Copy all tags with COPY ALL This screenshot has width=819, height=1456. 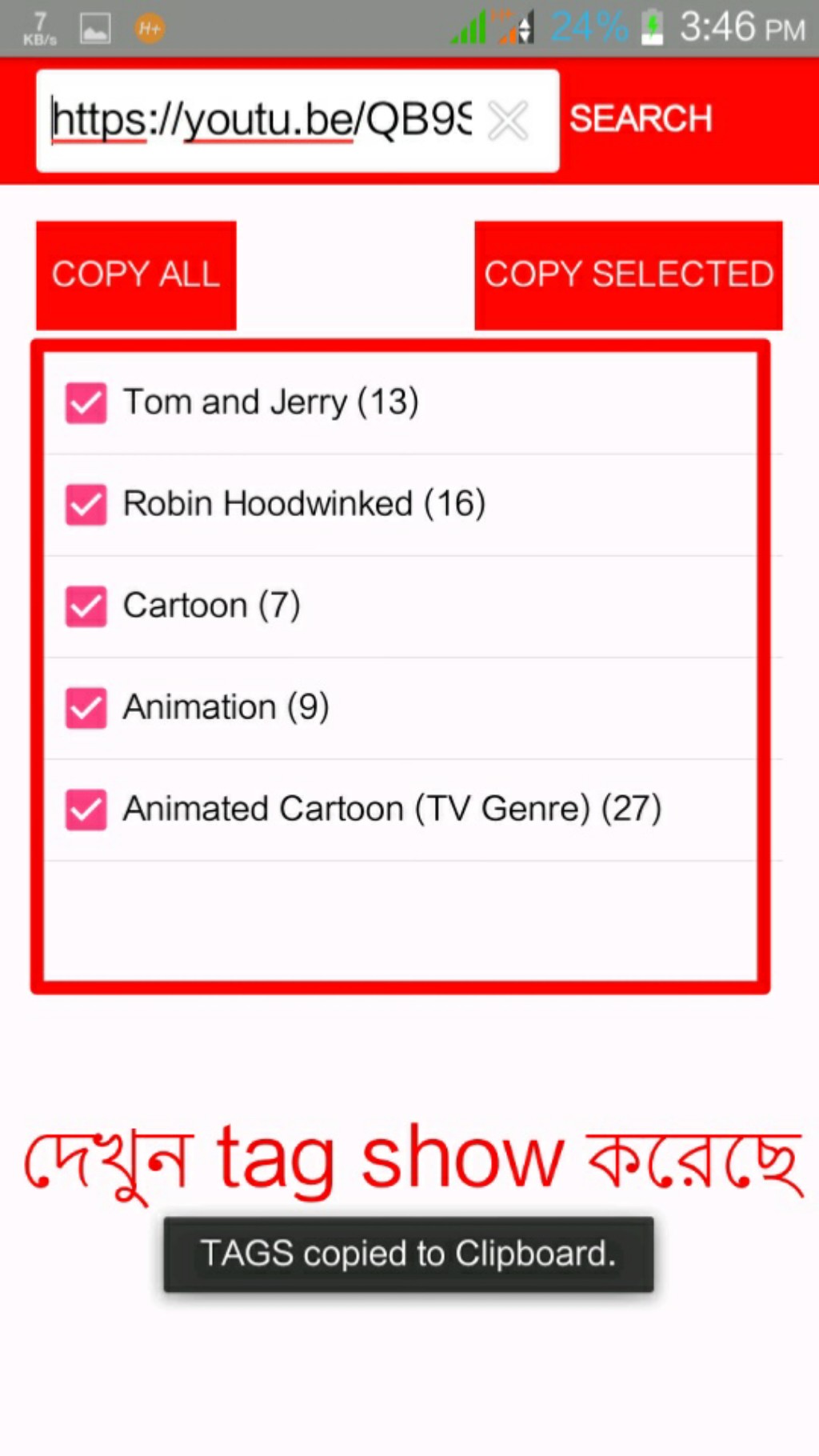[x=136, y=274]
